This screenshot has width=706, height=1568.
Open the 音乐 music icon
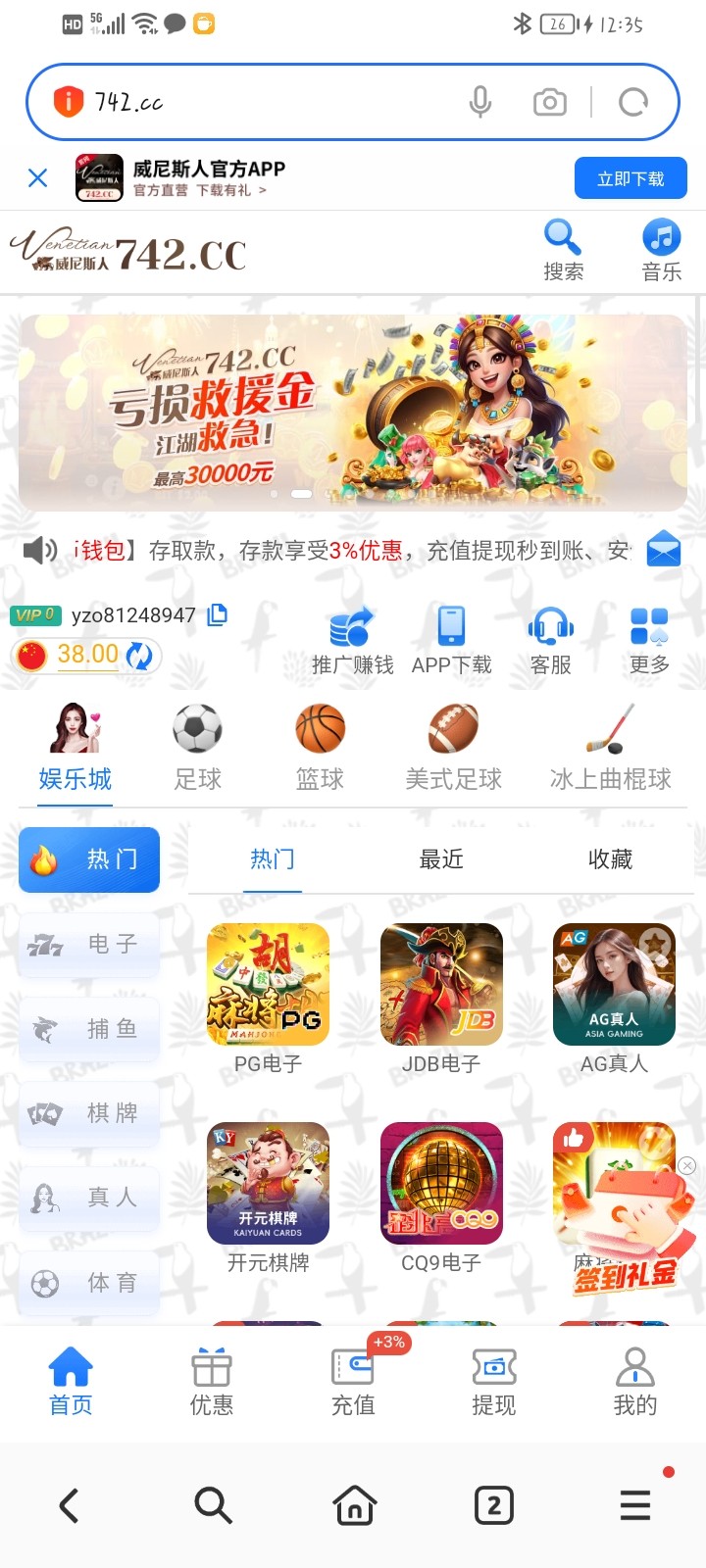662,238
